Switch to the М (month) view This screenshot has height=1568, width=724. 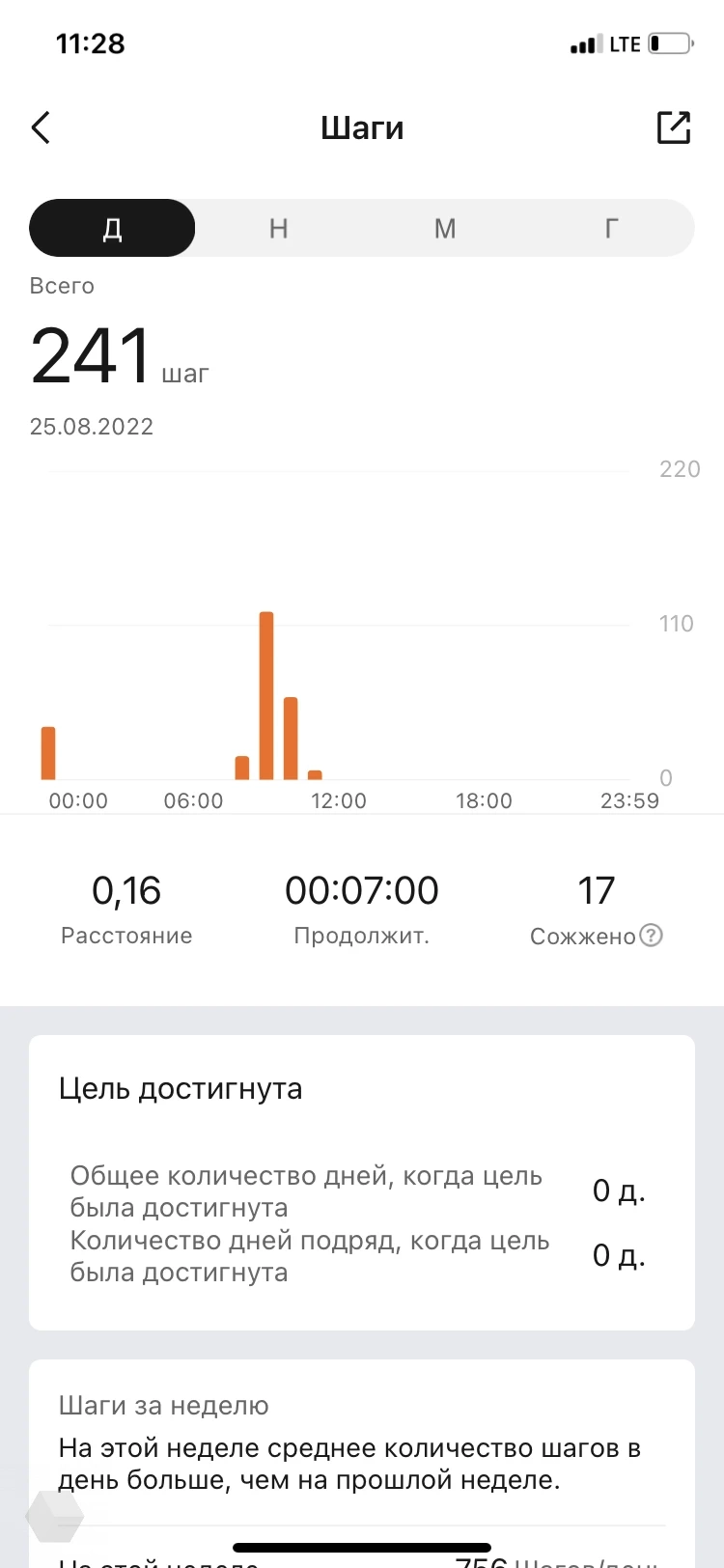pyautogui.click(x=444, y=229)
